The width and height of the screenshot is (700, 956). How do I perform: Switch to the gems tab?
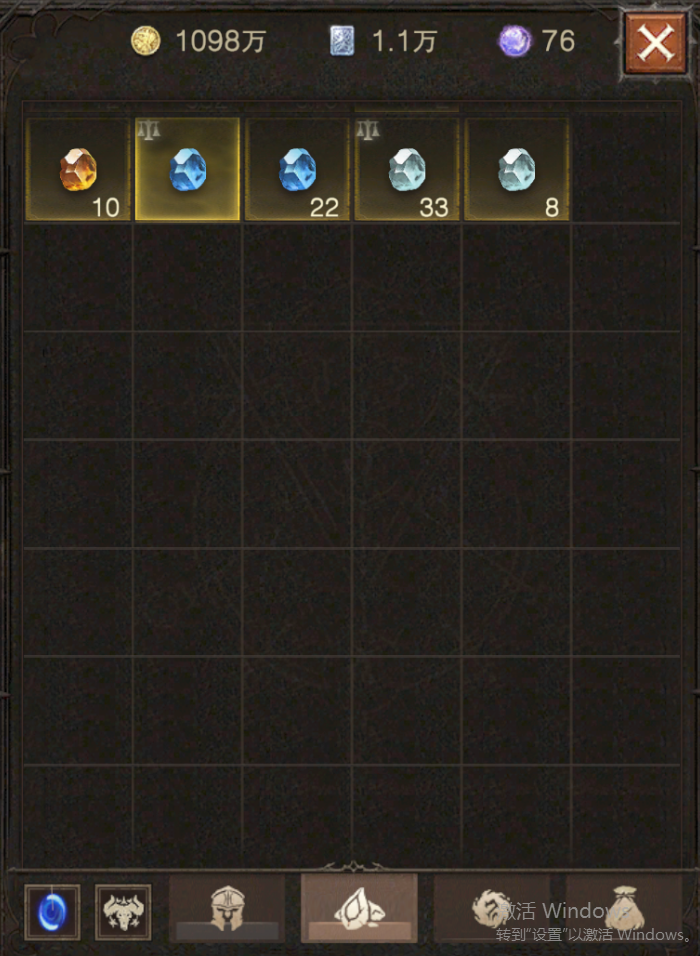click(x=359, y=910)
